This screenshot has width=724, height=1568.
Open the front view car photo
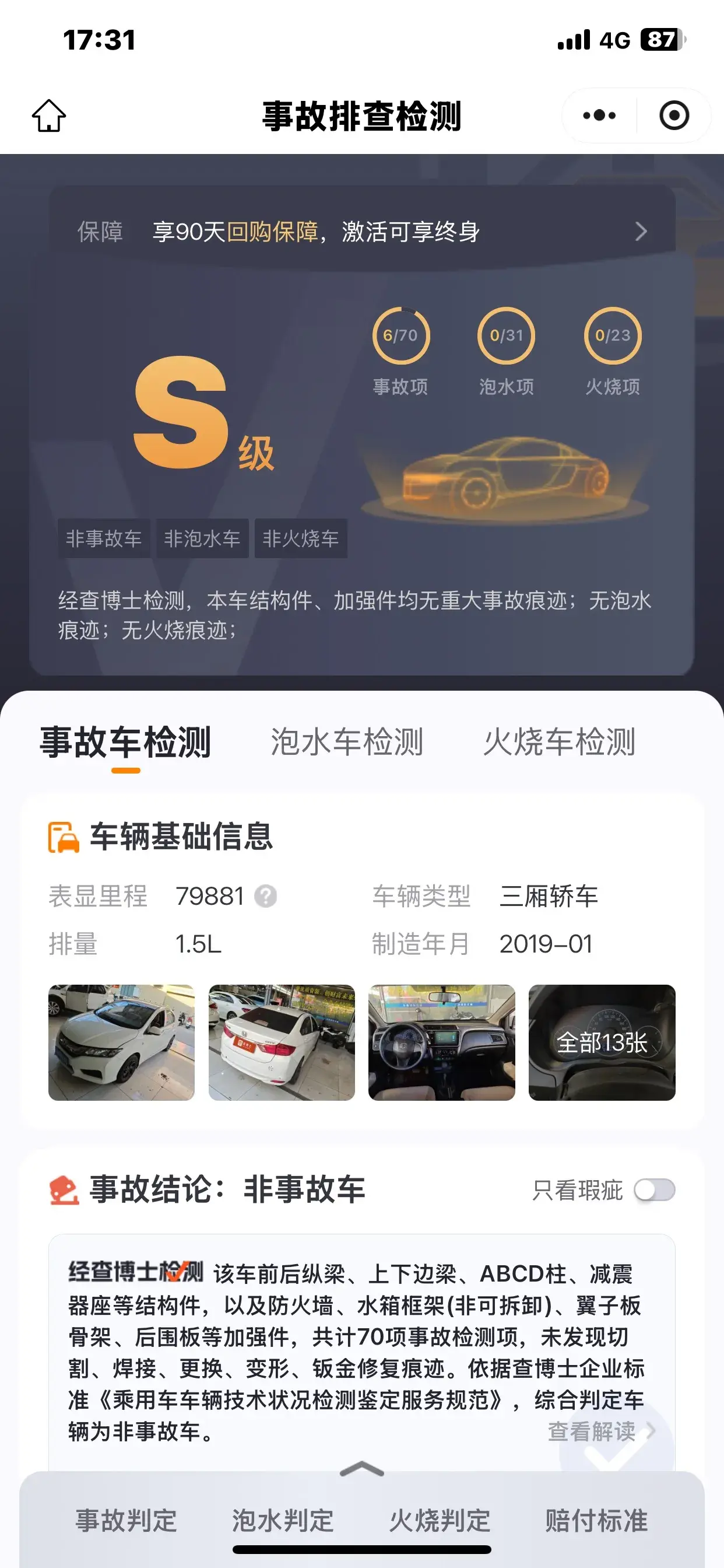pyautogui.click(x=122, y=1042)
